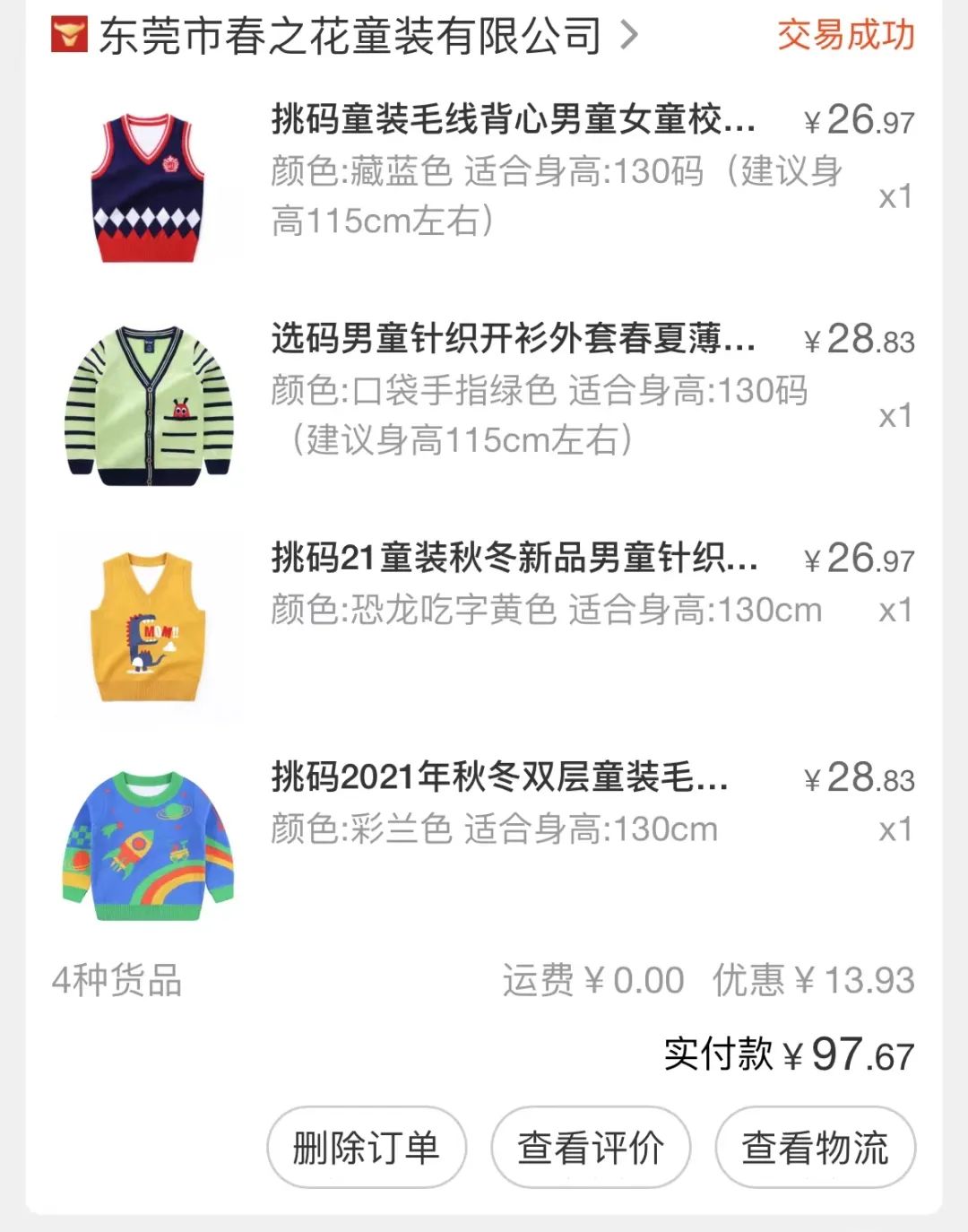
Task: Open 查看物流 to track shipping
Action: [x=814, y=1146]
